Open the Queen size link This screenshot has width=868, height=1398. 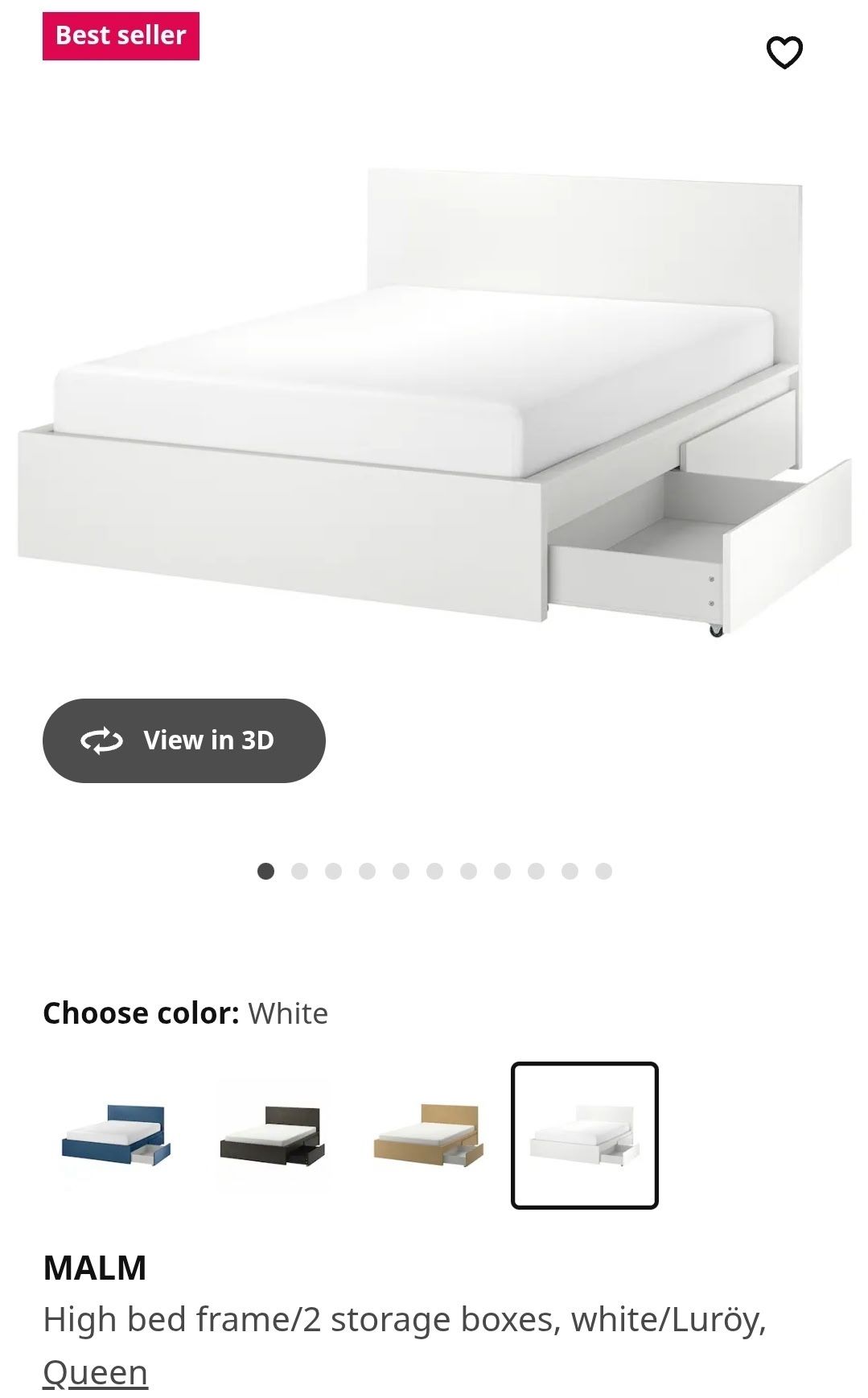[x=95, y=1373]
